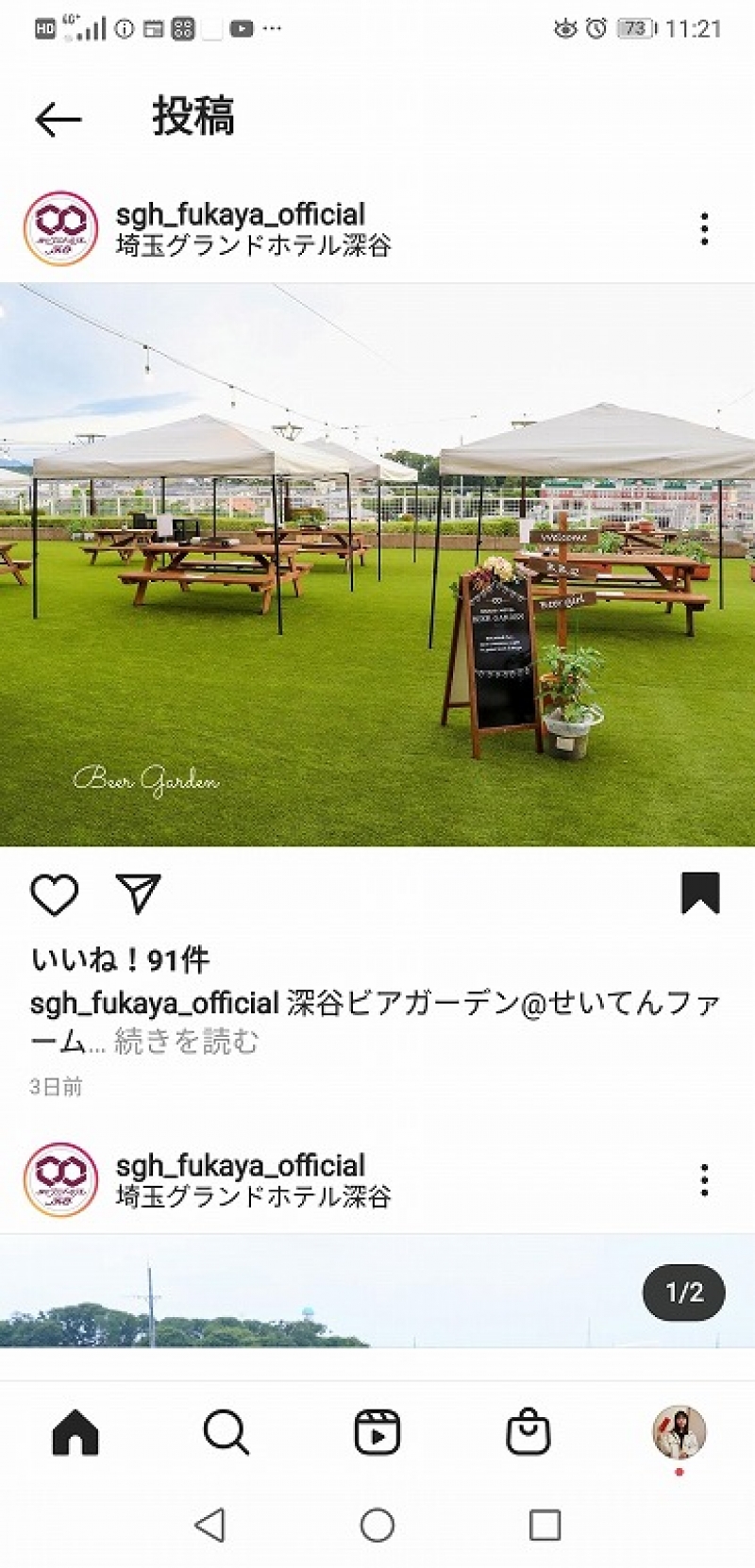
Task: Open my profile tab
Action: coord(679,1432)
